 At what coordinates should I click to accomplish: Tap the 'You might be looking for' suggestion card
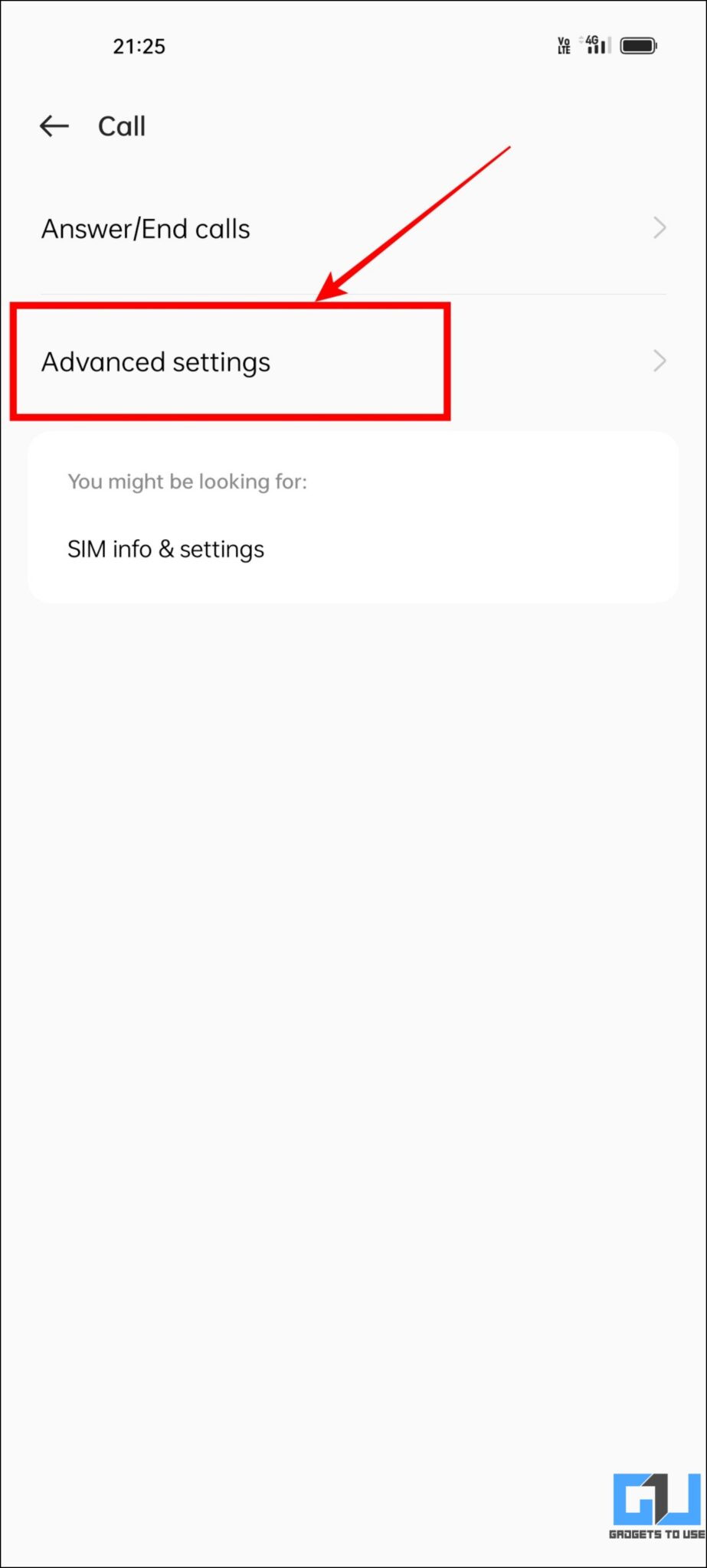(x=352, y=514)
